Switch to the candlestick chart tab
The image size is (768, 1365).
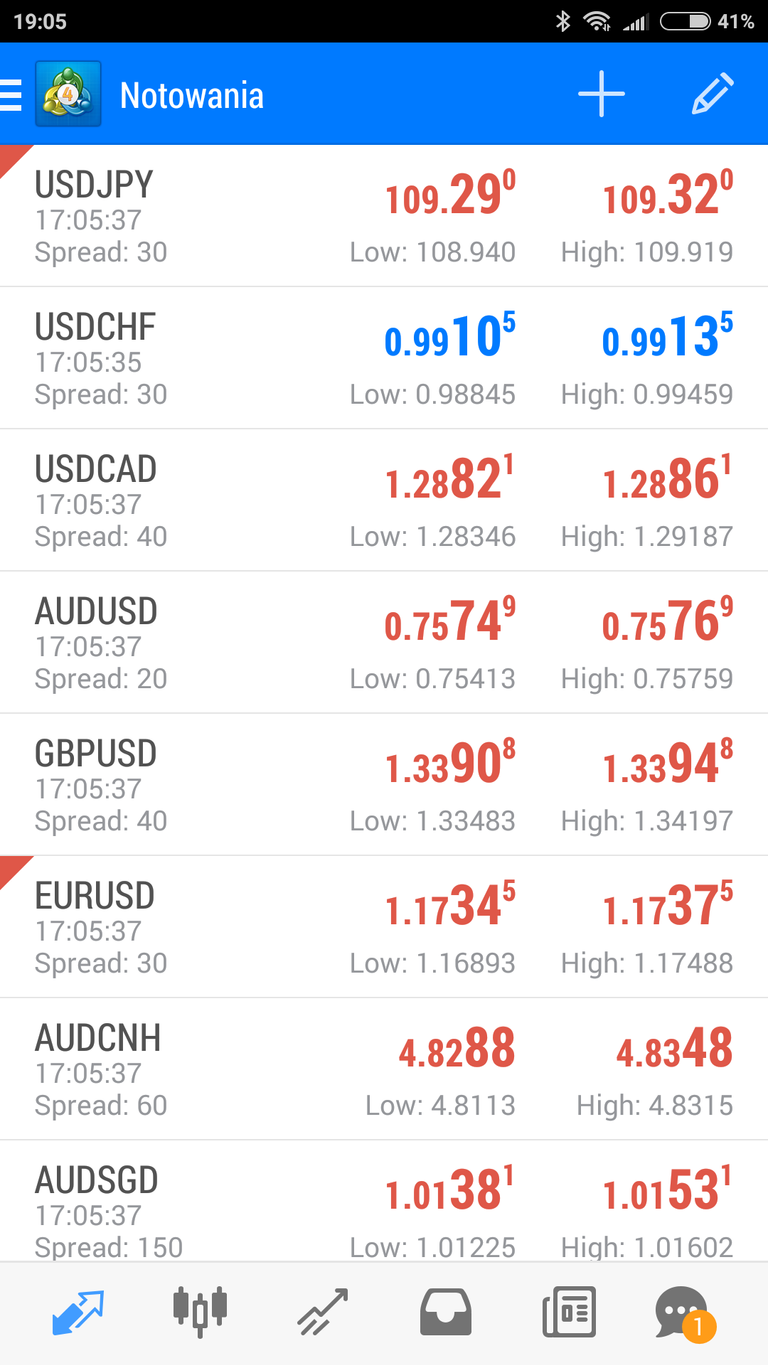(x=200, y=1312)
